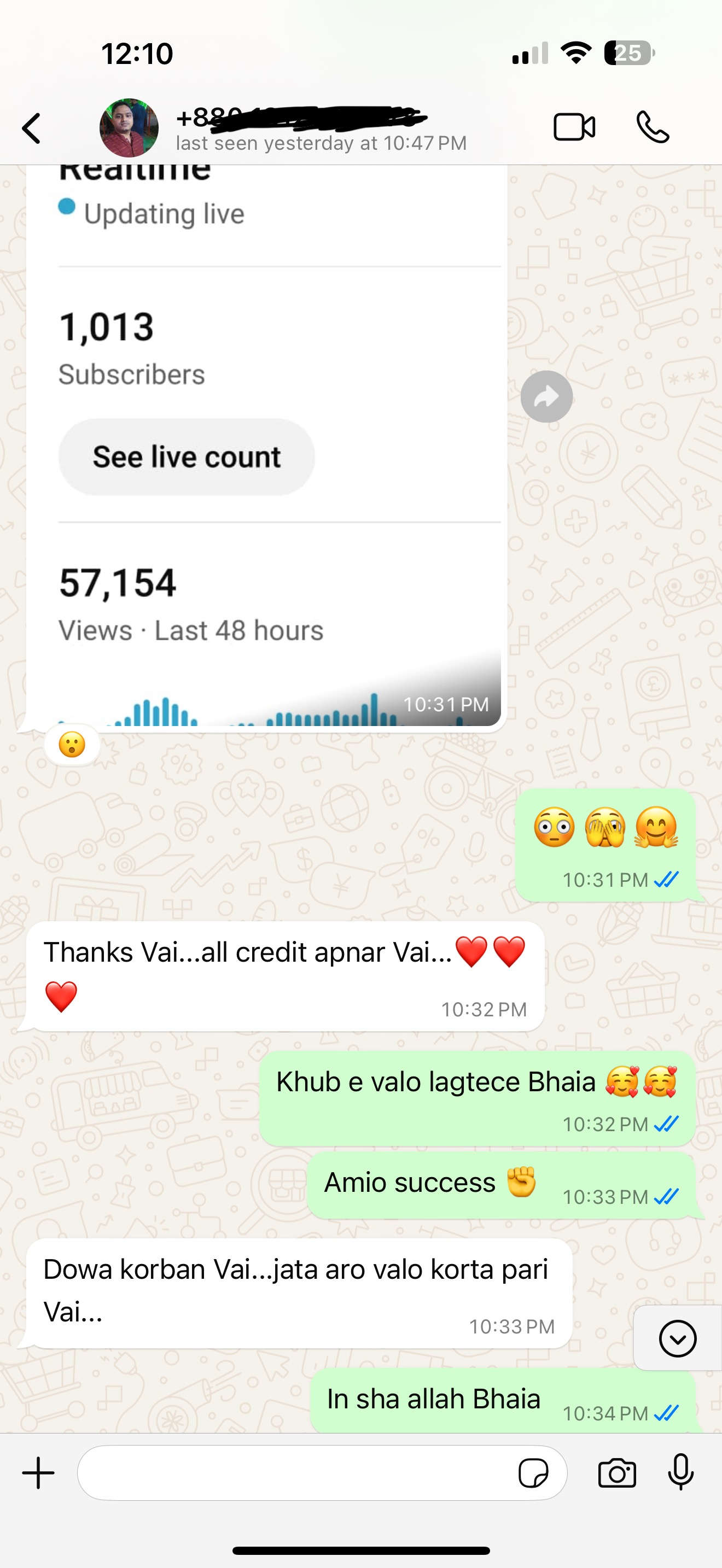
Task: Open the shared Realtime stats image
Action: coord(266,444)
